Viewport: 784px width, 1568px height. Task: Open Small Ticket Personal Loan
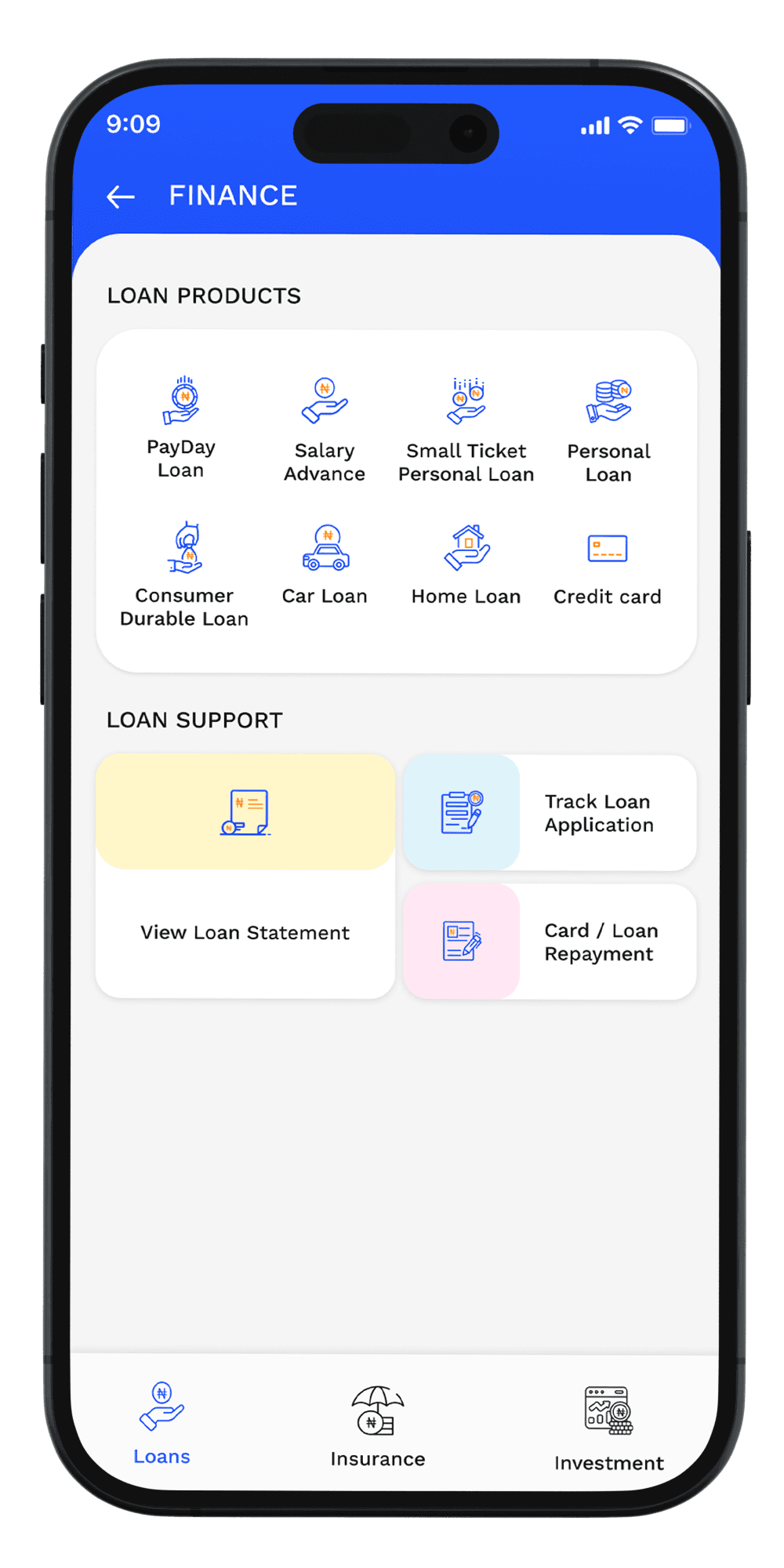click(x=466, y=430)
